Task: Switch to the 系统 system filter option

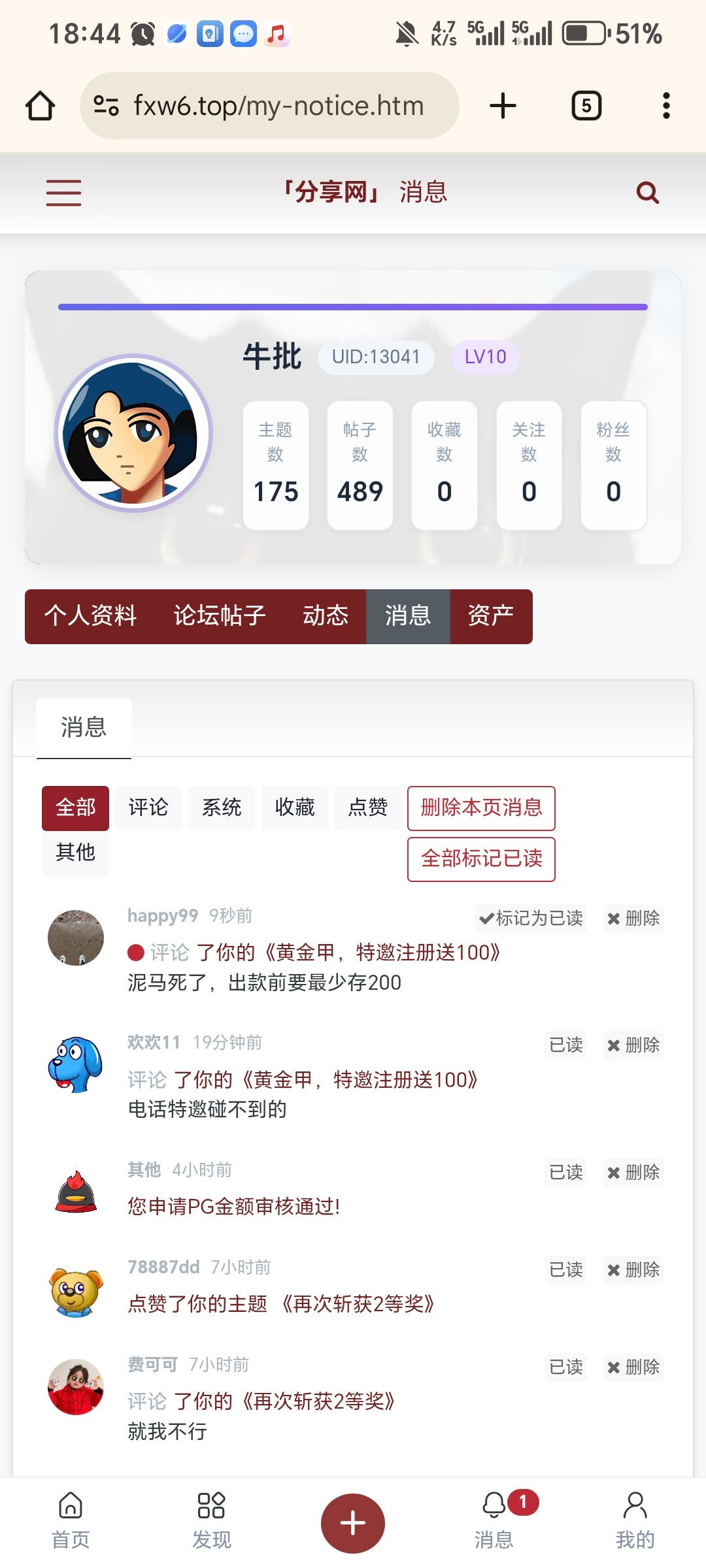Action: [221, 808]
